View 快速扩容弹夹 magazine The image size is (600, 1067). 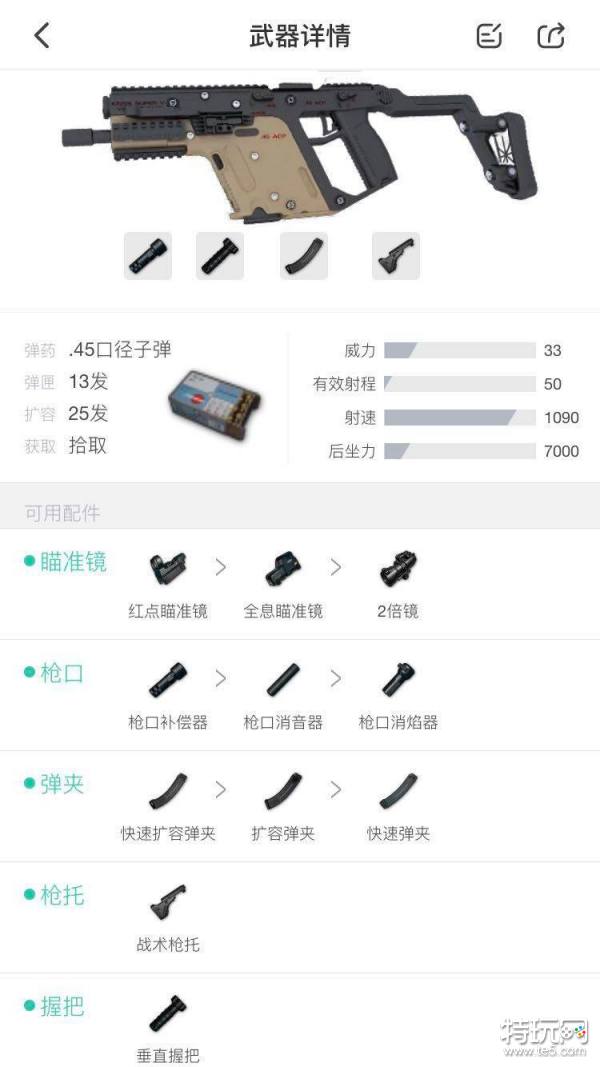point(167,793)
